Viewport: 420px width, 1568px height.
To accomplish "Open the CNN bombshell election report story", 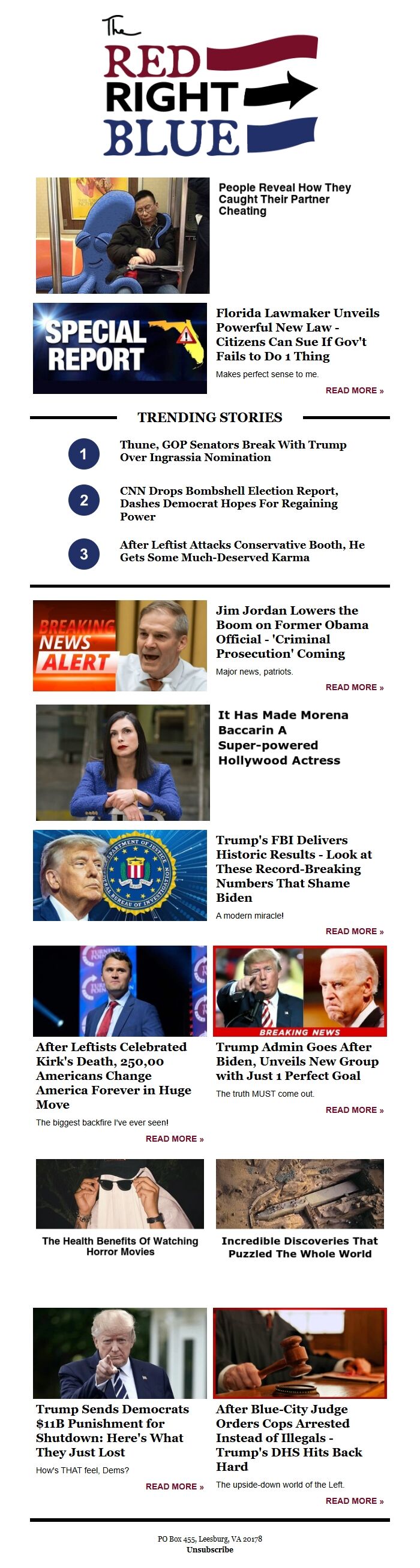I will coord(229,503).
